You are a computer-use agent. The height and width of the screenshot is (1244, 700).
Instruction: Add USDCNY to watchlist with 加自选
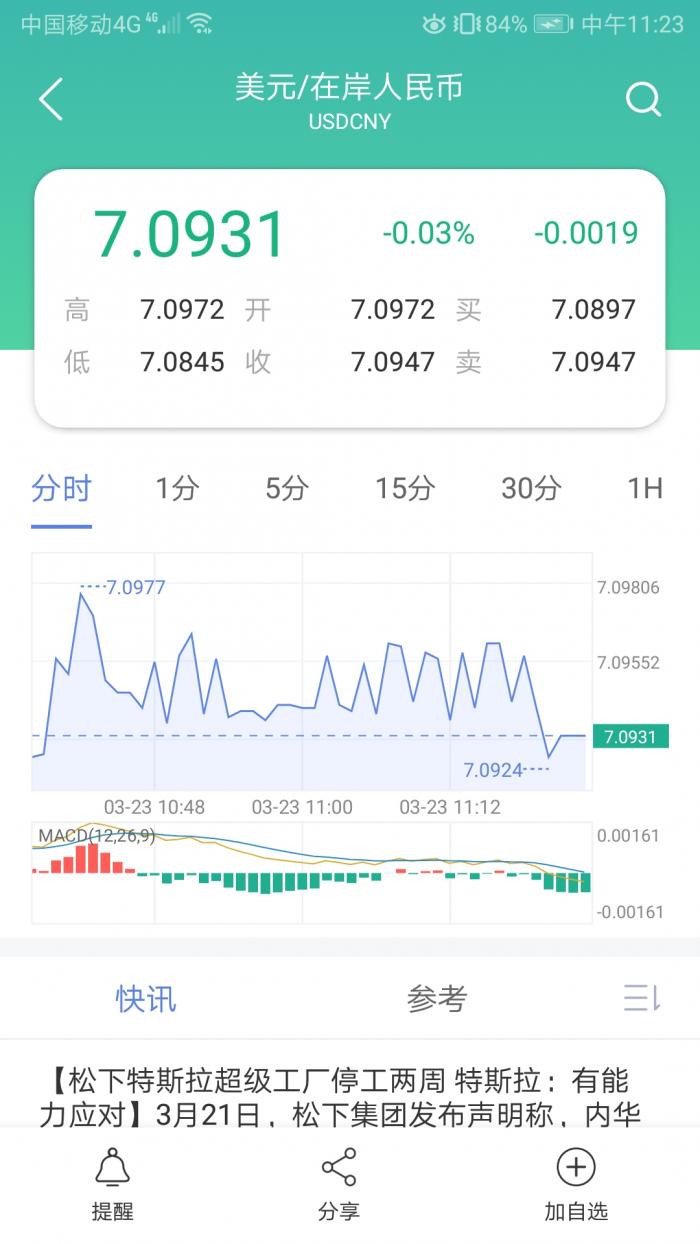(x=576, y=1185)
